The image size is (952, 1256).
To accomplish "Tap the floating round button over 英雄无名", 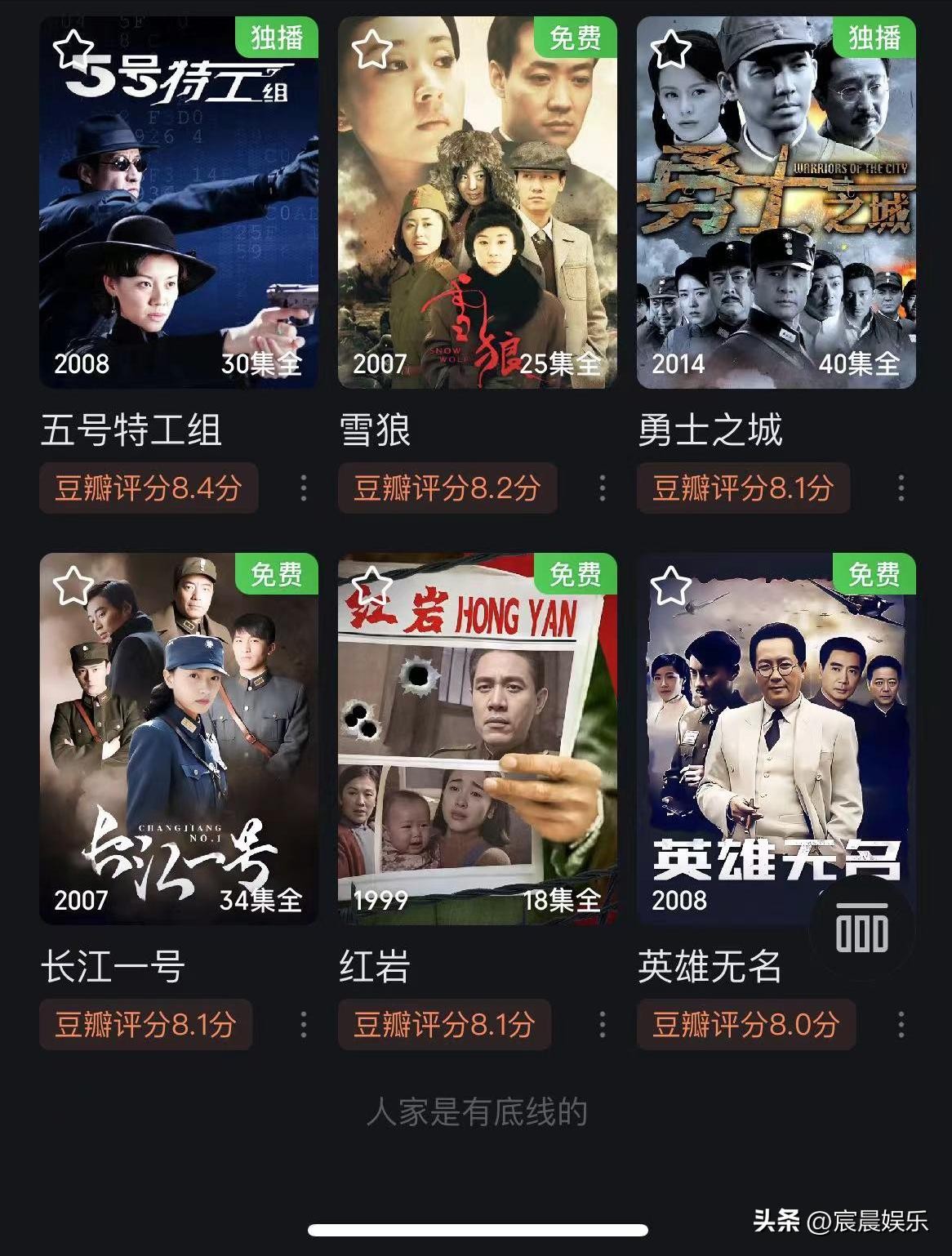I will point(862,929).
